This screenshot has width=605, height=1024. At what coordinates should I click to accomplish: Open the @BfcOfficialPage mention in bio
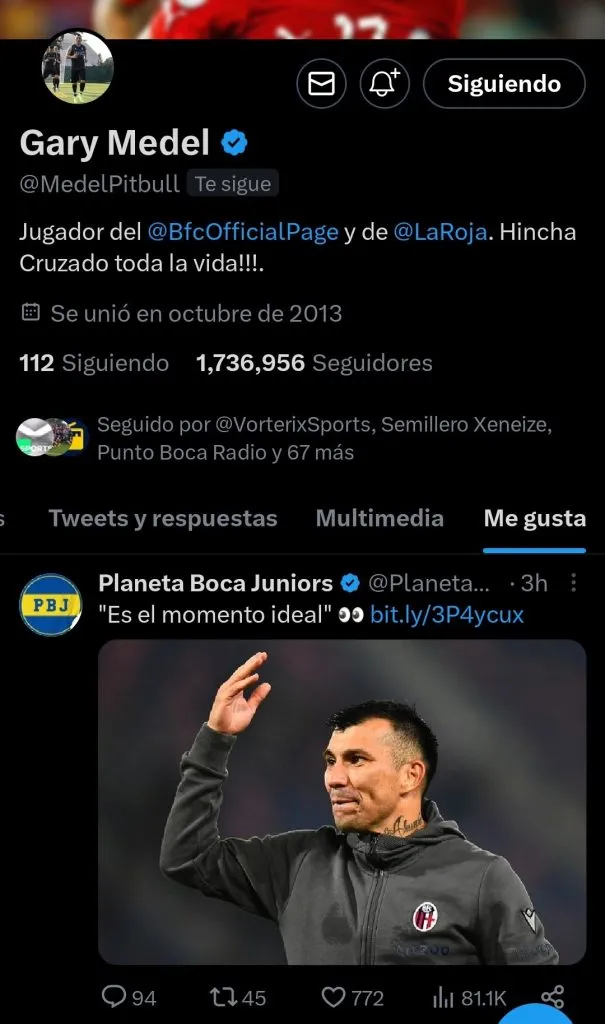[243, 232]
